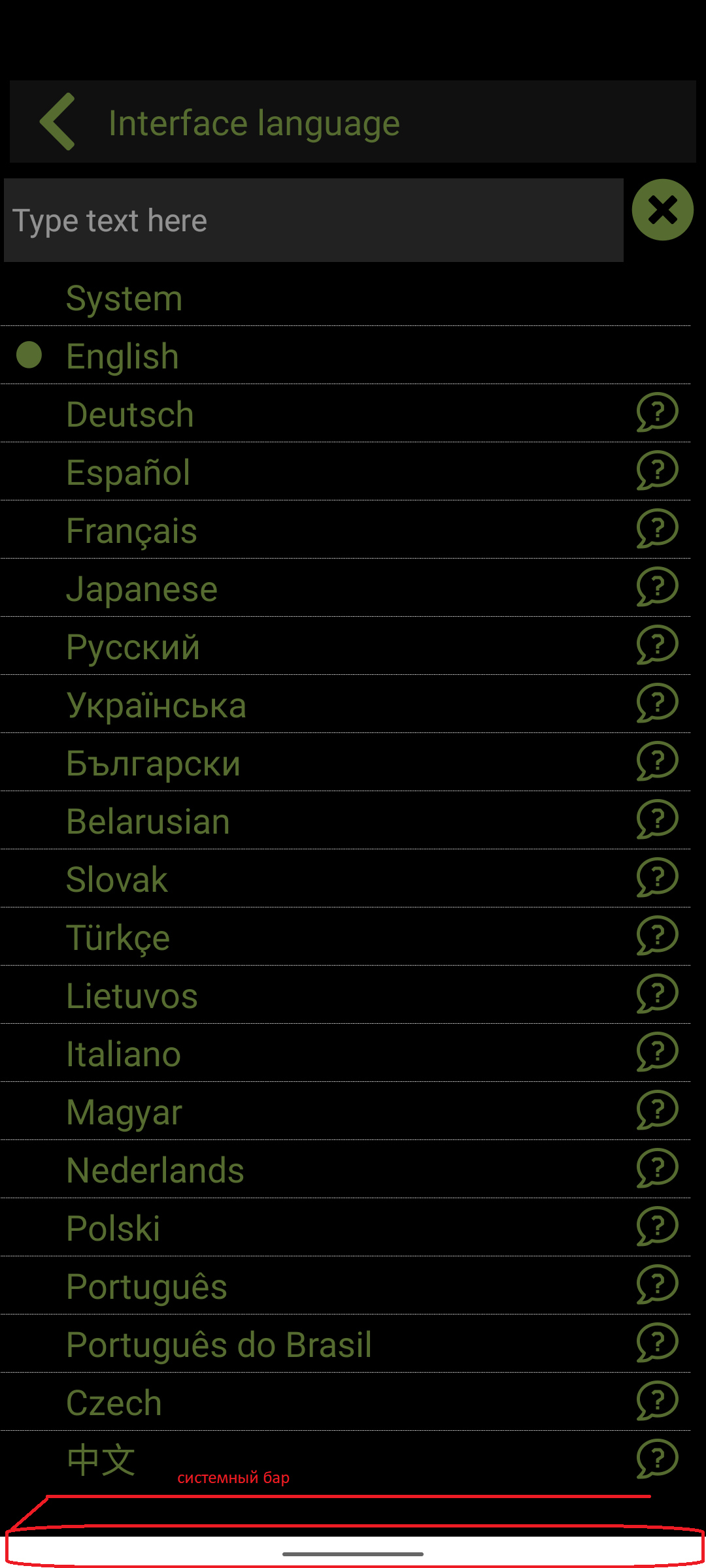Open translation help icon for Українська
The width and height of the screenshot is (706, 1568).
(x=657, y=703)
